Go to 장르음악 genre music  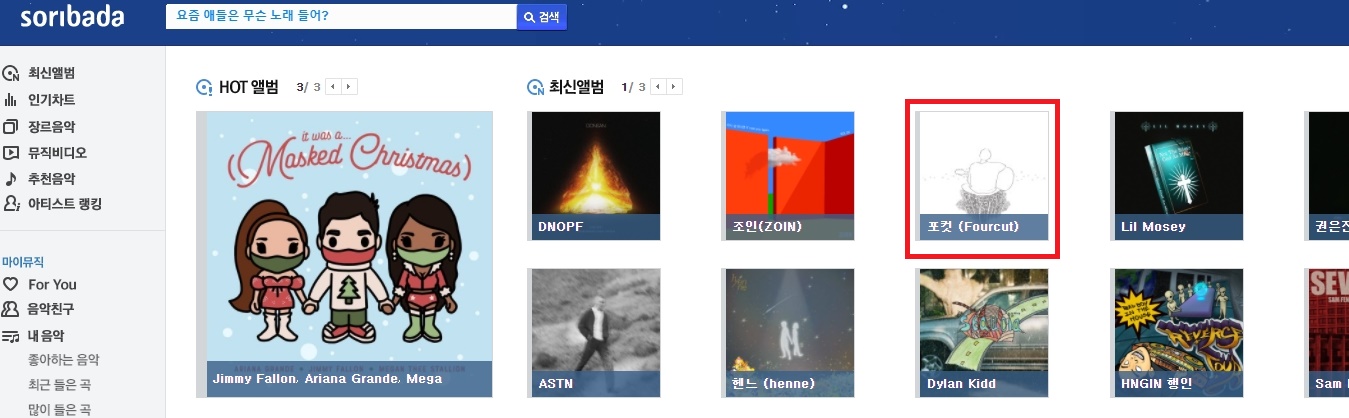[51, 126]
